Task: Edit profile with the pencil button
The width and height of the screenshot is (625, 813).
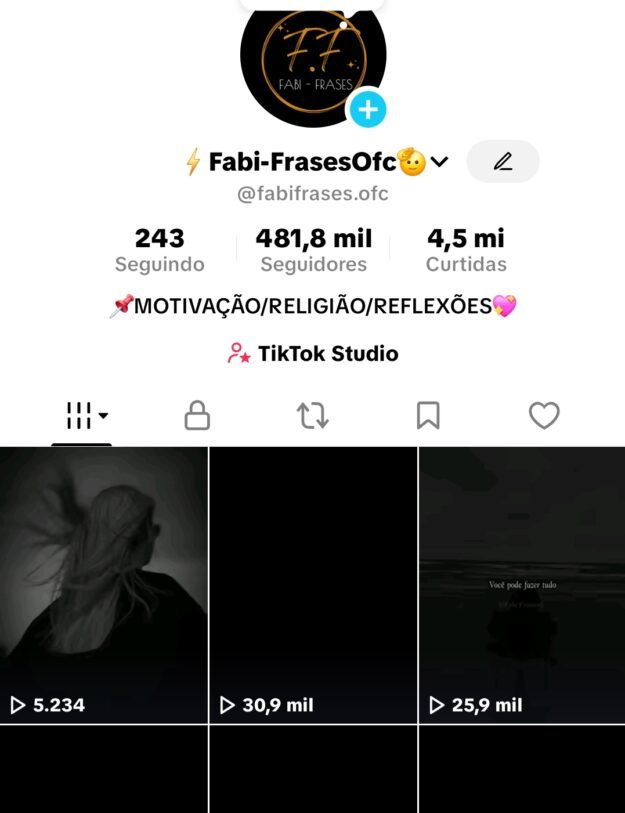Action: (x=502, y=161)
